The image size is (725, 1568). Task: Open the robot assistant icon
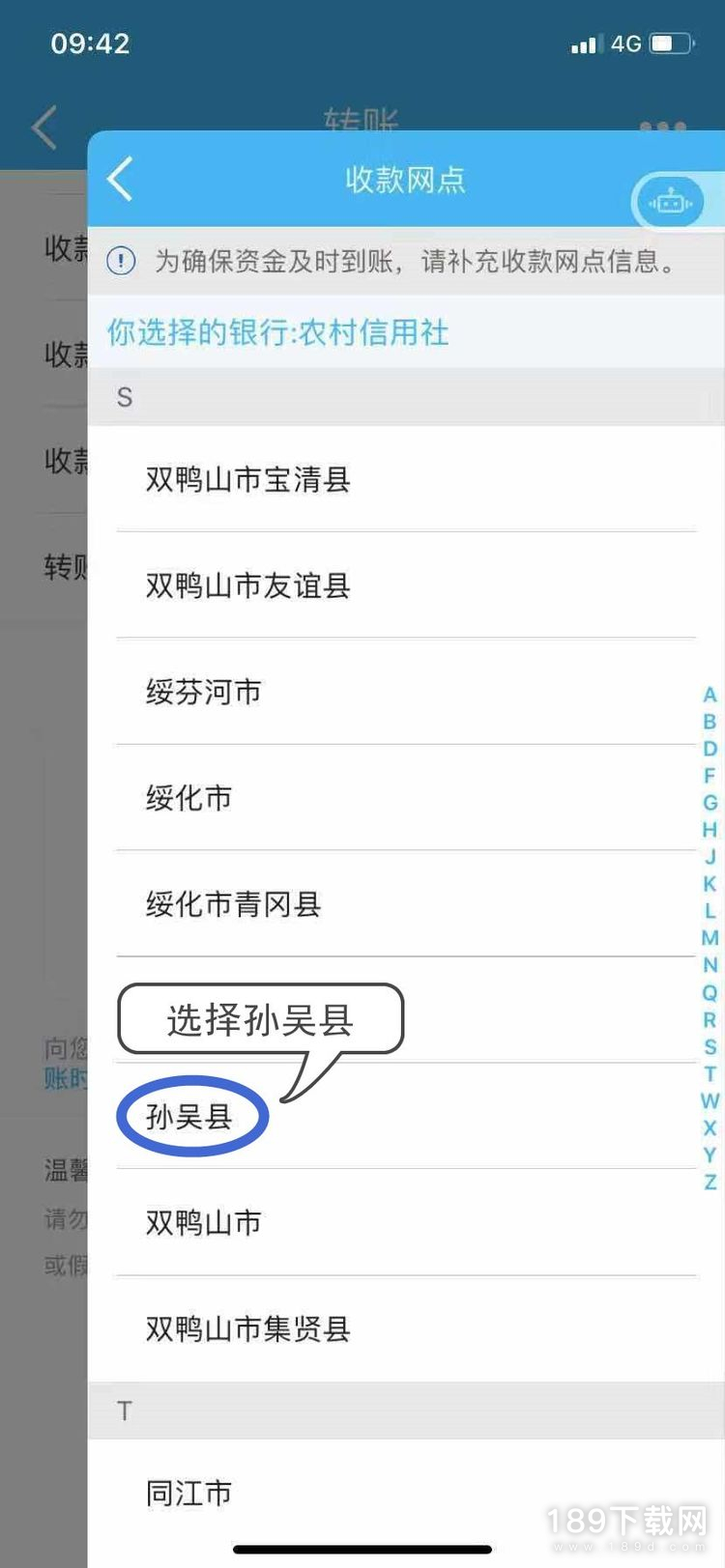[x=670, y=203]
